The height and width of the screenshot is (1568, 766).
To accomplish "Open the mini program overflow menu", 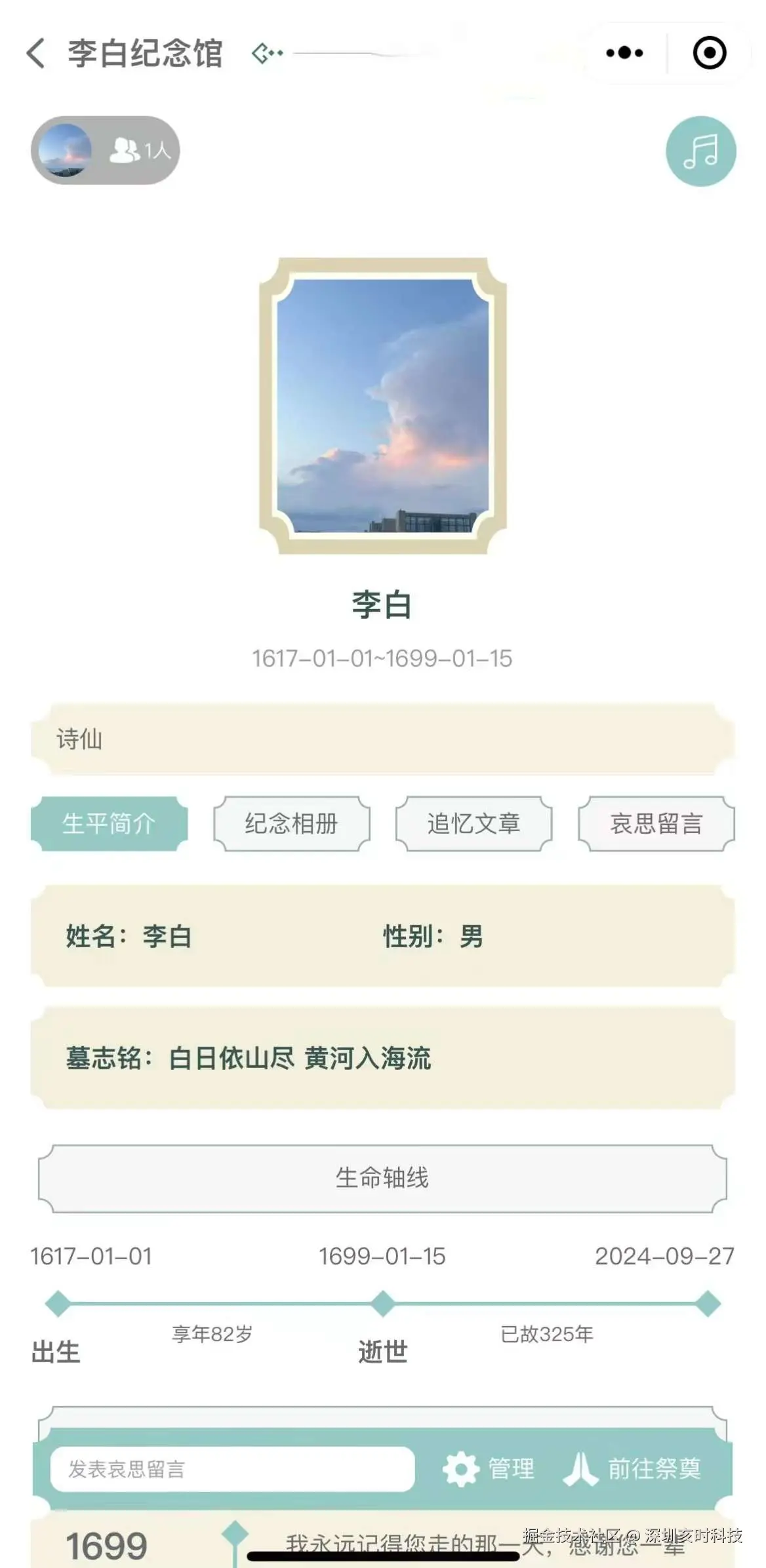I will (624, 53).
